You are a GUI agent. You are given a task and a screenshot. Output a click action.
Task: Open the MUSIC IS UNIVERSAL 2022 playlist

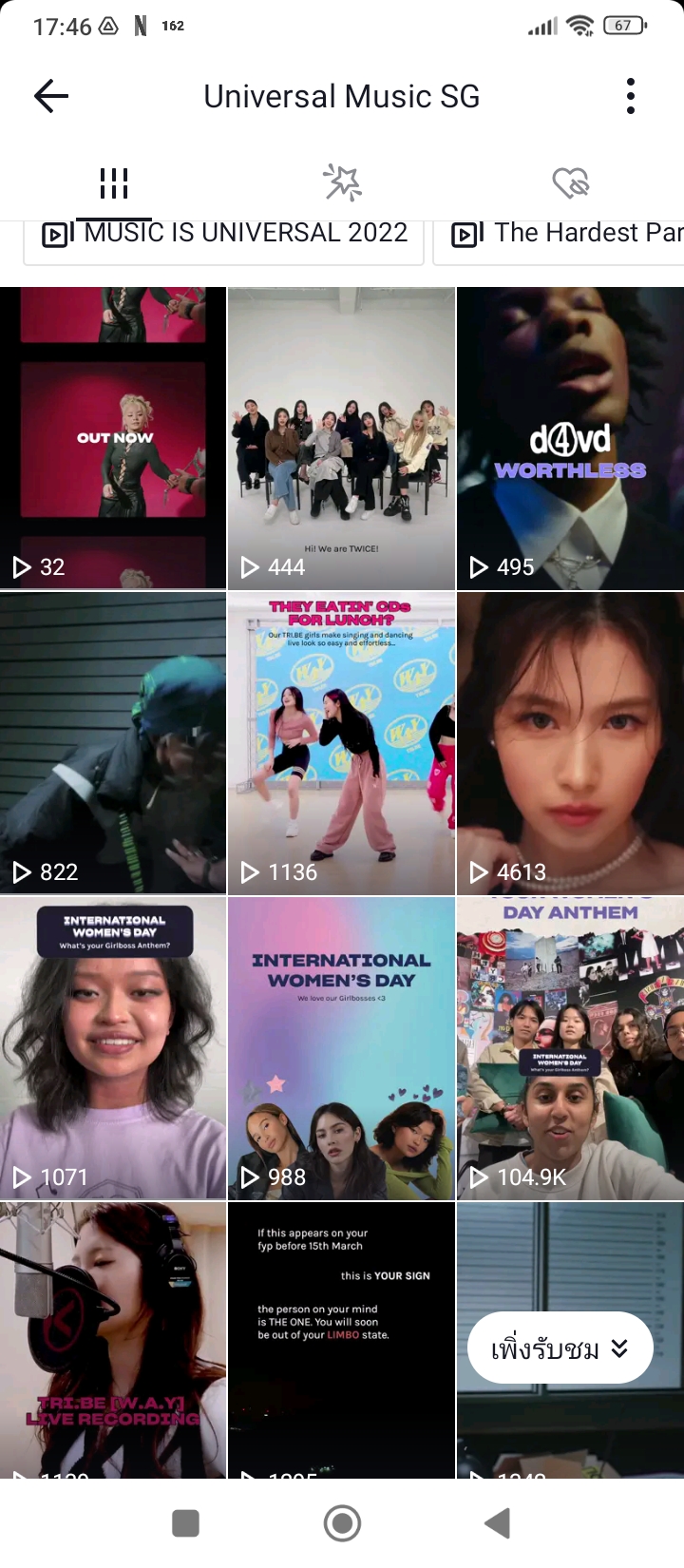224,236
